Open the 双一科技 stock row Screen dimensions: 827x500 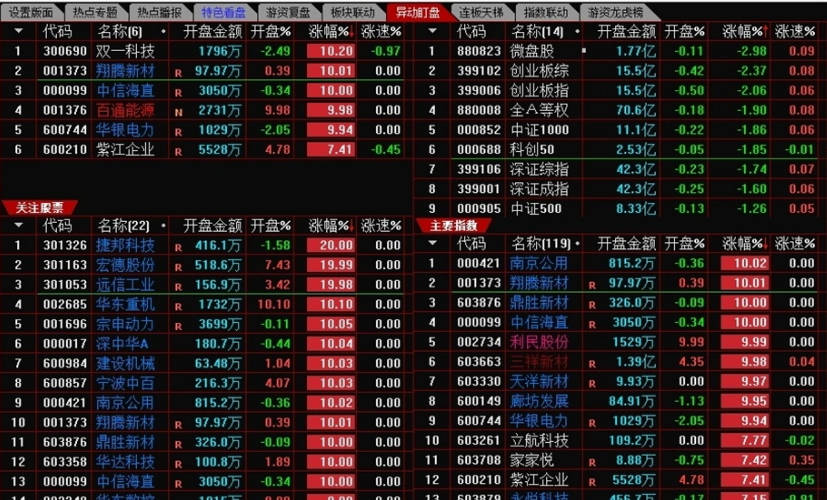tap(125, 50)
